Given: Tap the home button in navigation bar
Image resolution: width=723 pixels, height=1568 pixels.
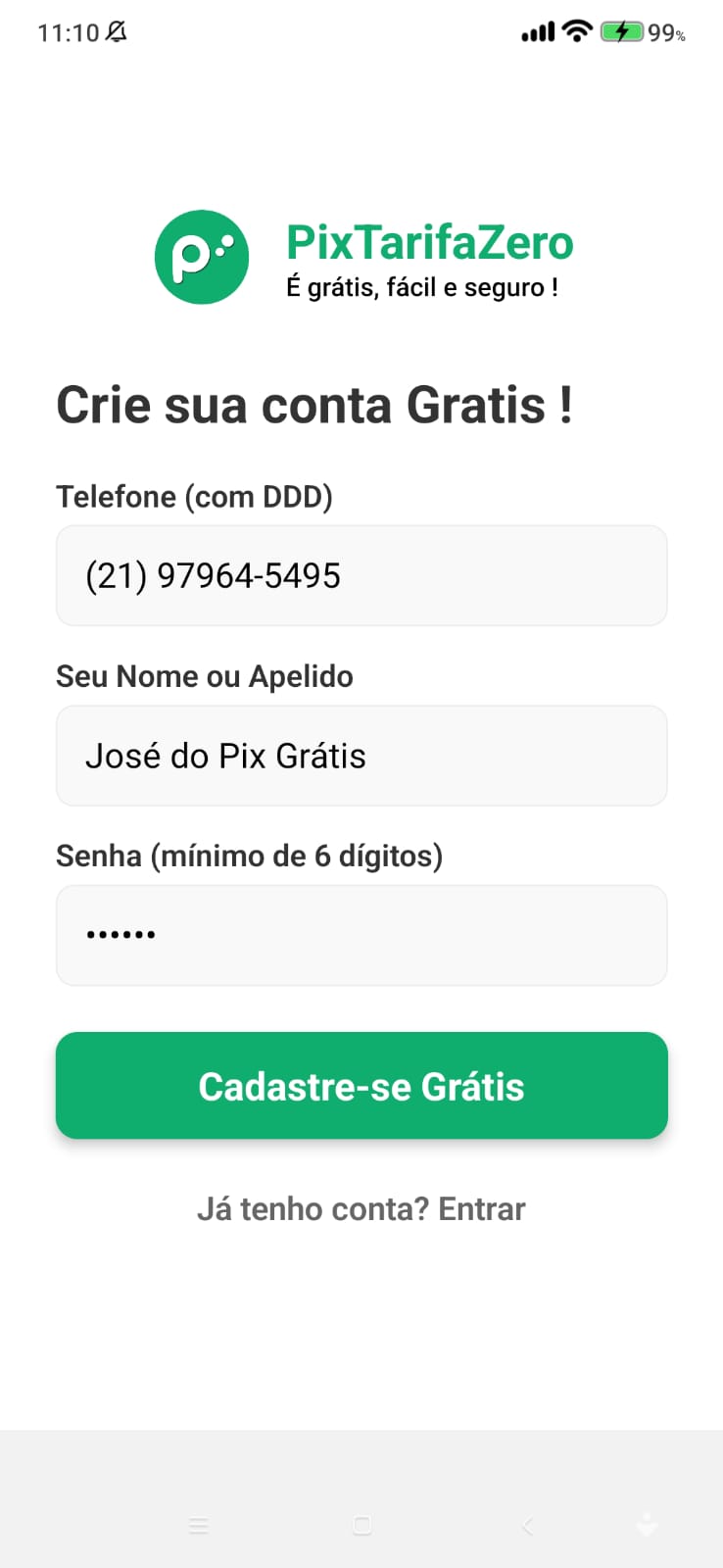Looking at the screenshot, I should [x=361, y=1525].
